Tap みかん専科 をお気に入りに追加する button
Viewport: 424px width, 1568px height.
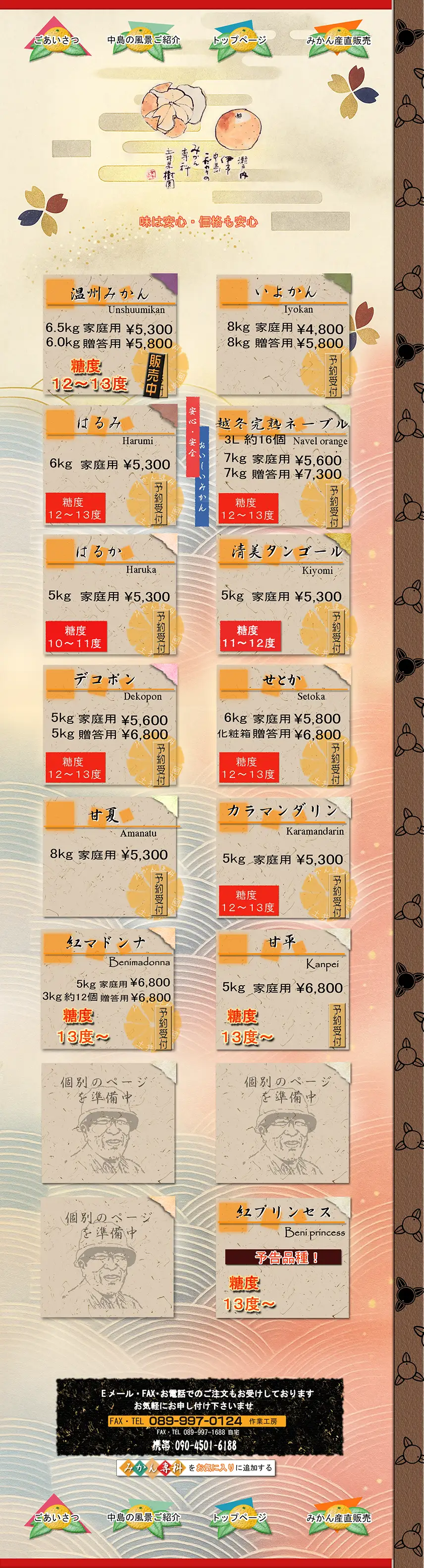[196, 1468]
